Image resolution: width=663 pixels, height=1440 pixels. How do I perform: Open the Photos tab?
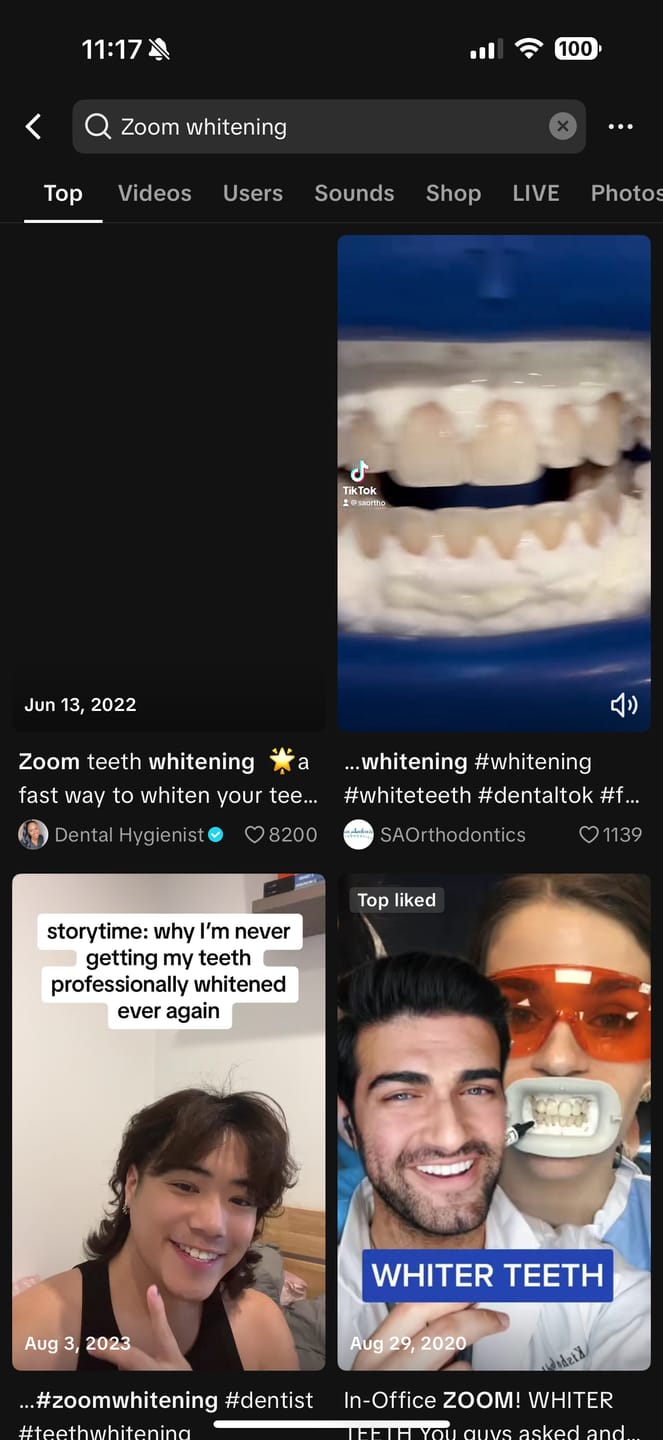[626, 193]
